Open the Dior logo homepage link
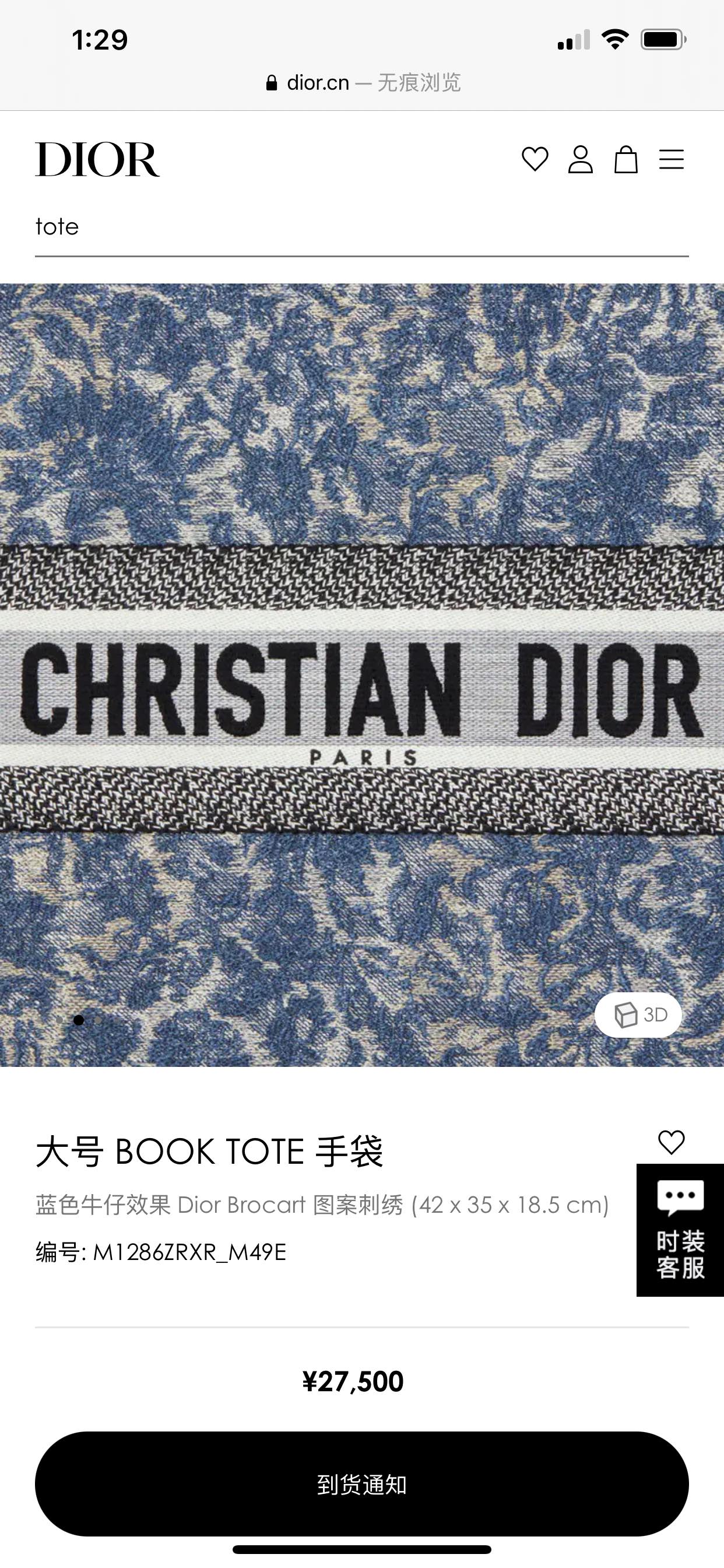Viewport: 724px width, 1568px height. (x=97, y=159)
